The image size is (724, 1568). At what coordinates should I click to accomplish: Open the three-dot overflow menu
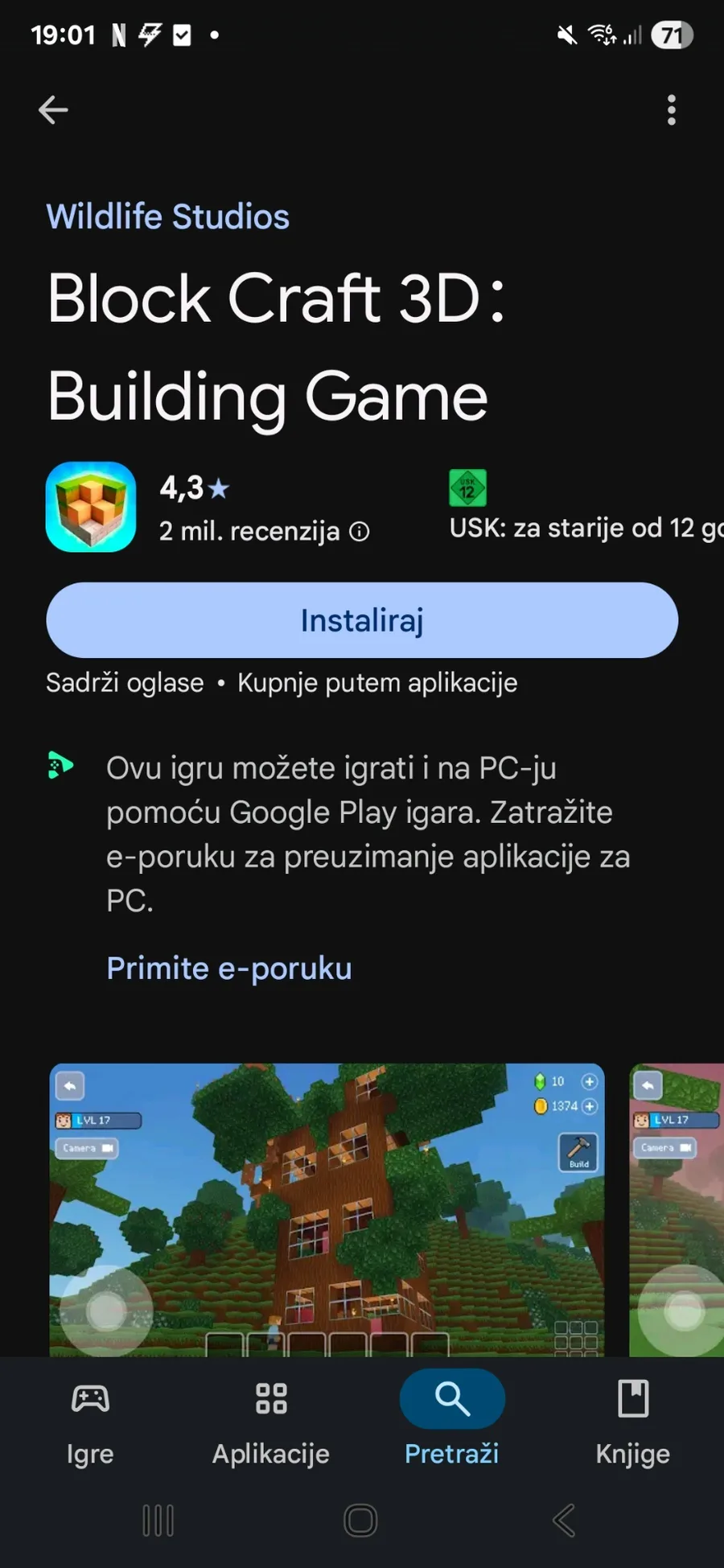pos(671,110)
